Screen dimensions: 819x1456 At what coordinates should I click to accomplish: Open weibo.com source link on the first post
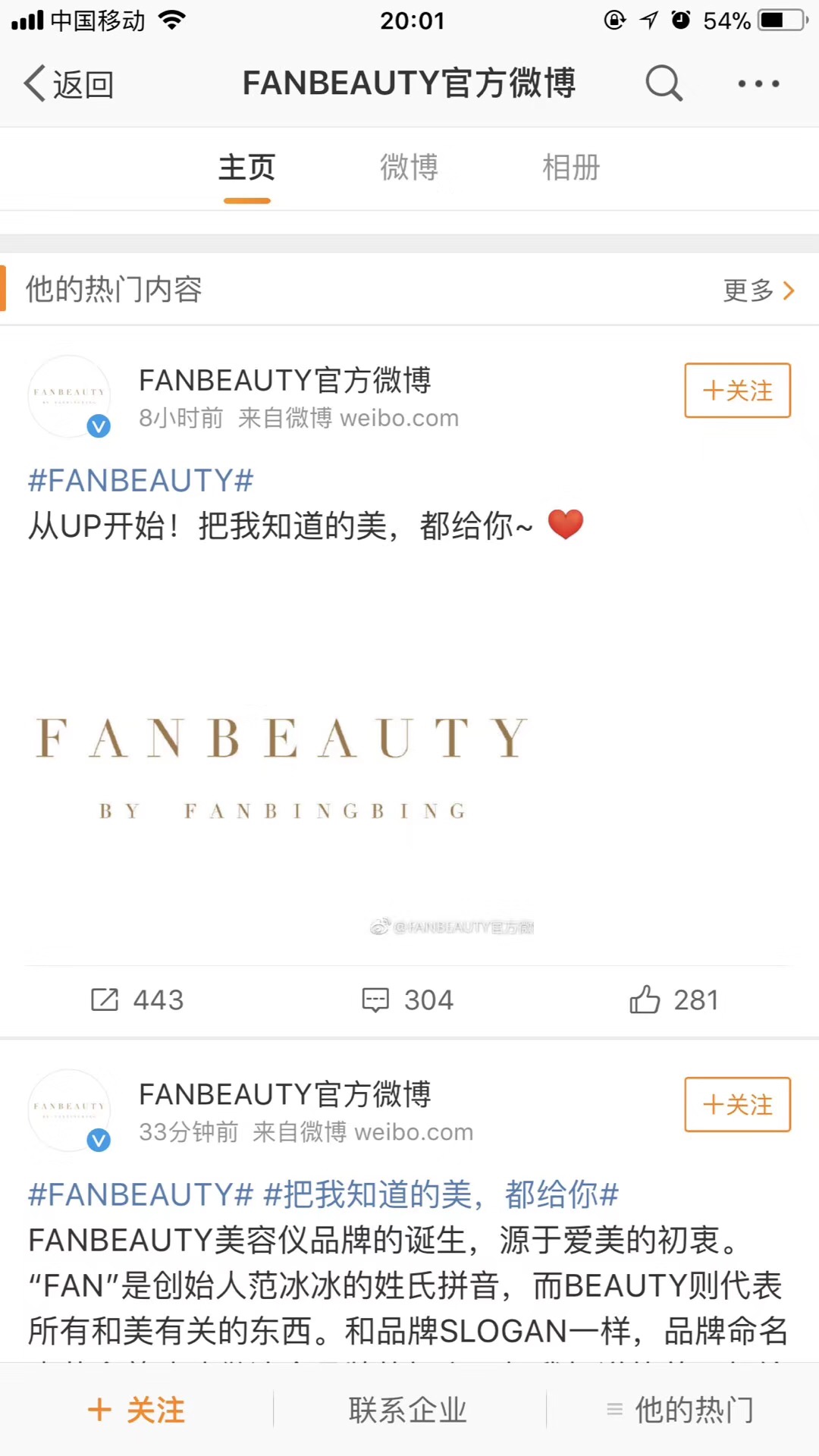(400, 418)
